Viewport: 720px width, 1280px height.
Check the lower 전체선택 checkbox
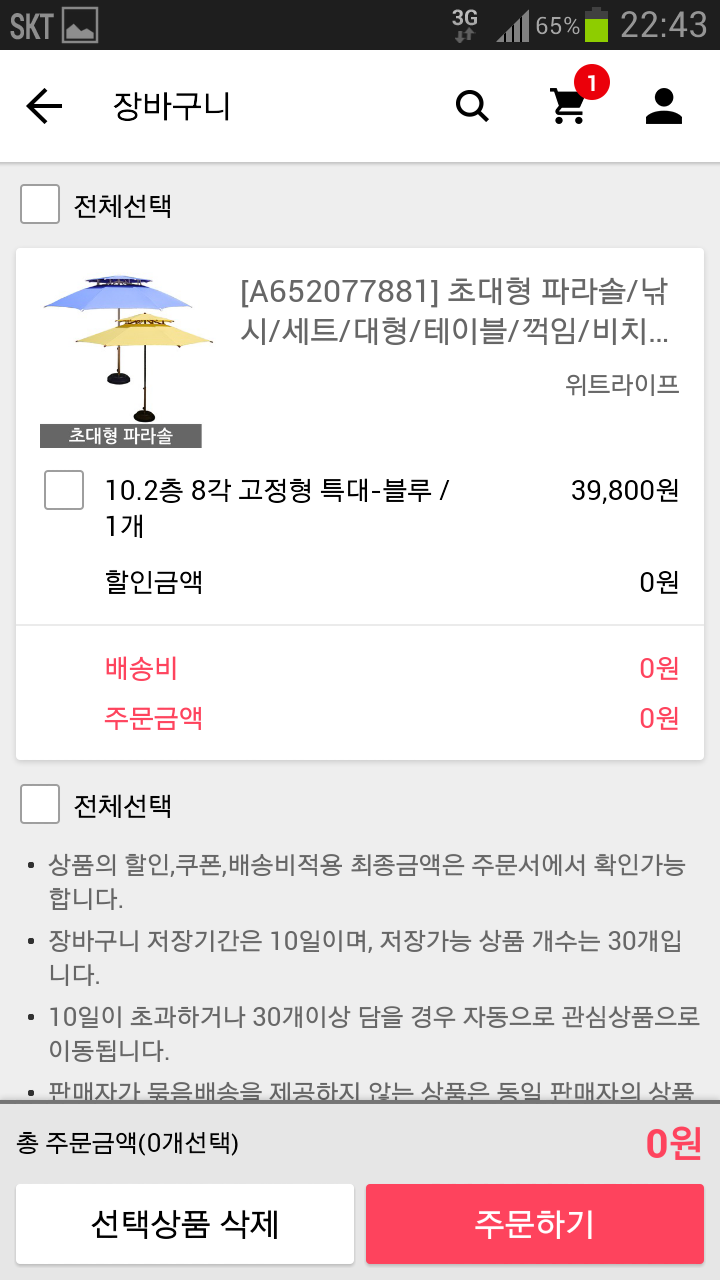tap(41, 804)
